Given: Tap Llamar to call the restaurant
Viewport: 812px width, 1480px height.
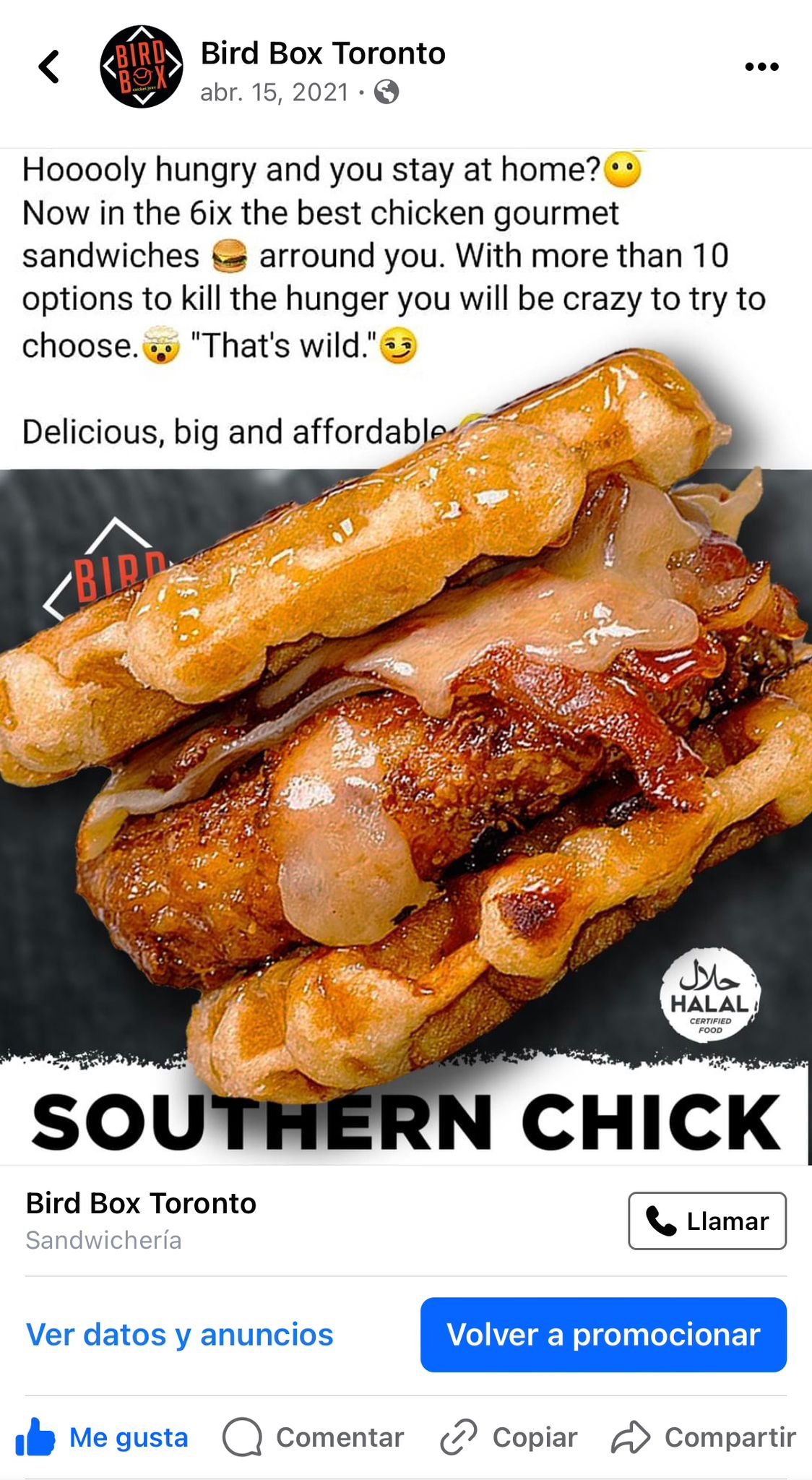Looking at the screenshot, I should 707,1221.
